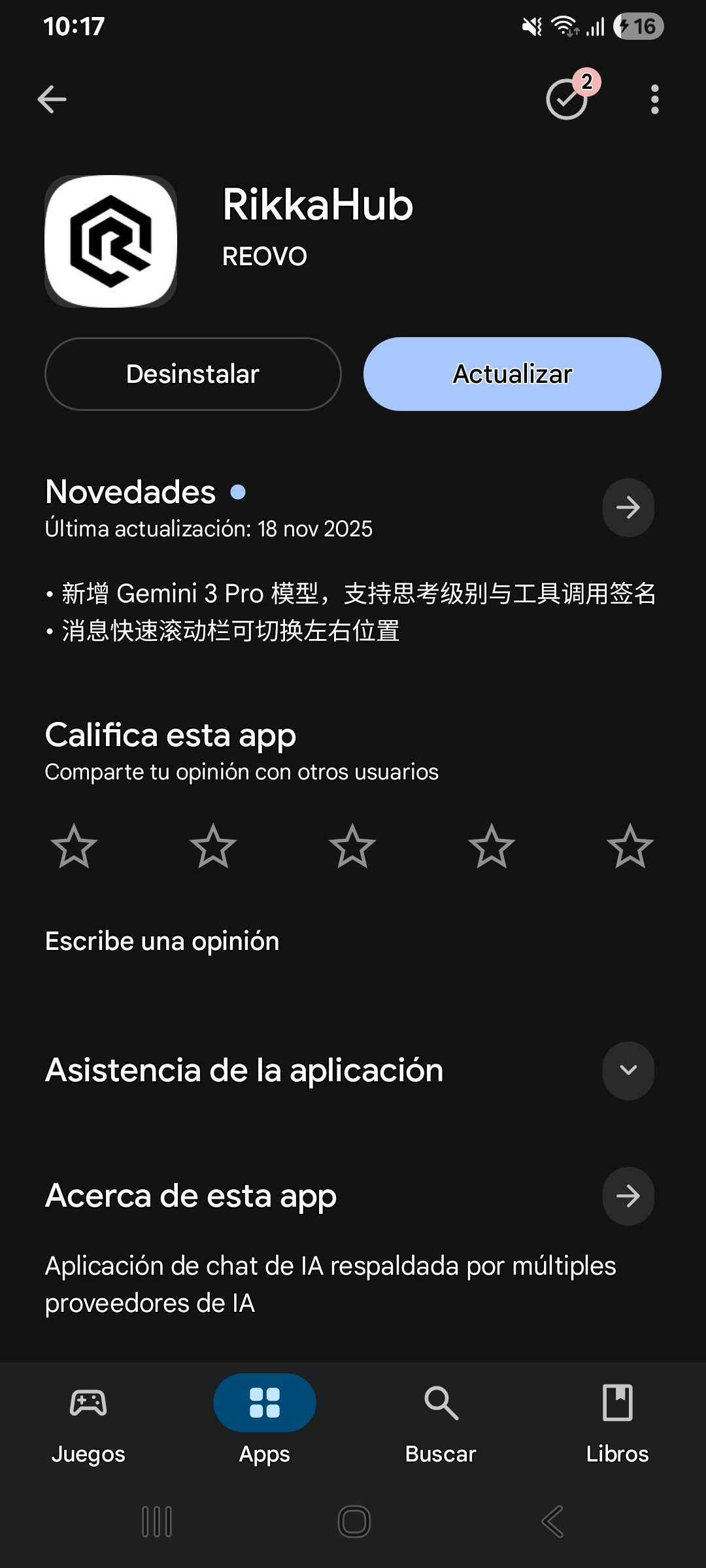Select the Apps tab
Viewport: 706px width, 1568px height.
pos(265,1419)
